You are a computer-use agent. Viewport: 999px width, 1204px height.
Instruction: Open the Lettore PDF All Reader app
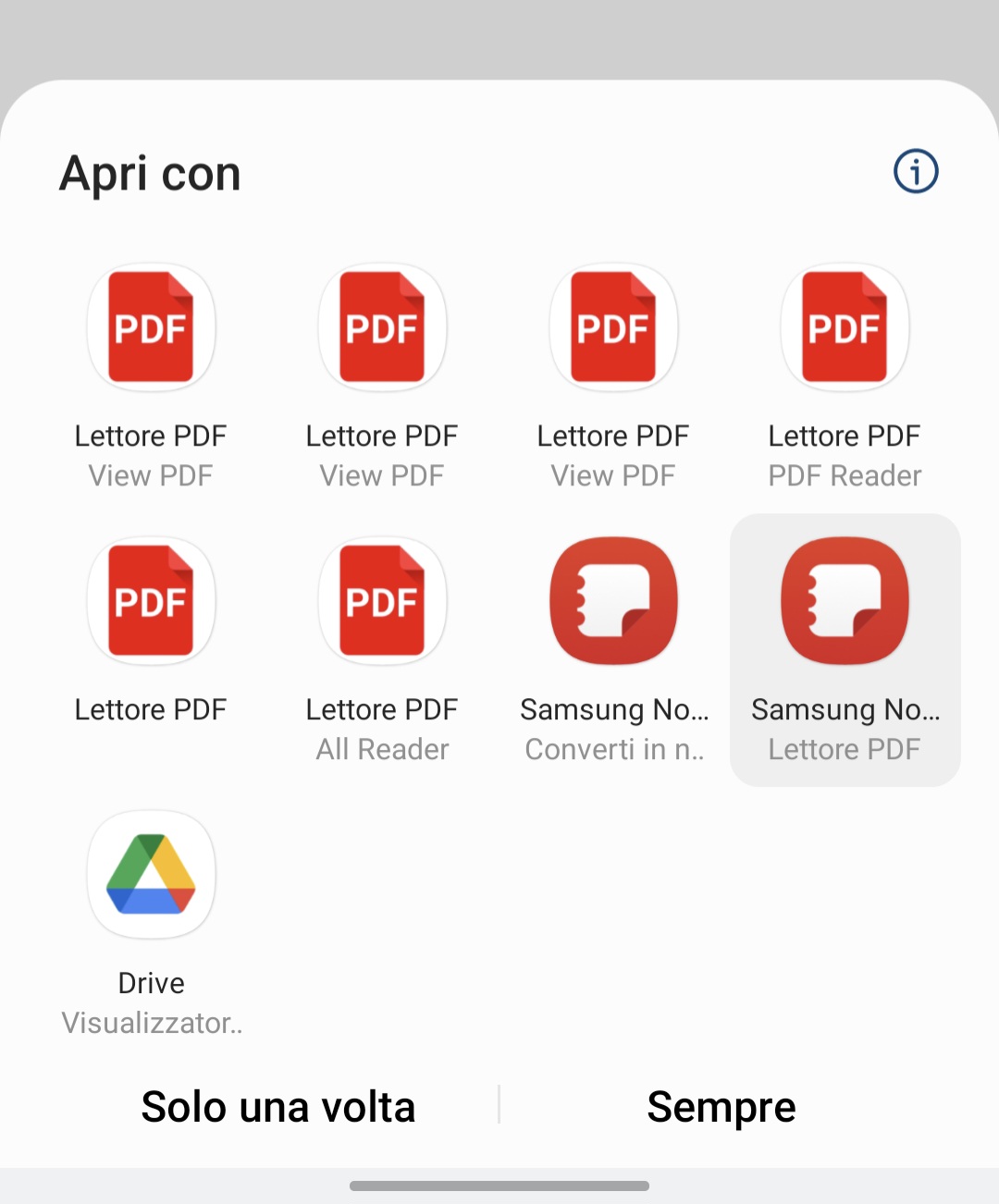(382, 600)
